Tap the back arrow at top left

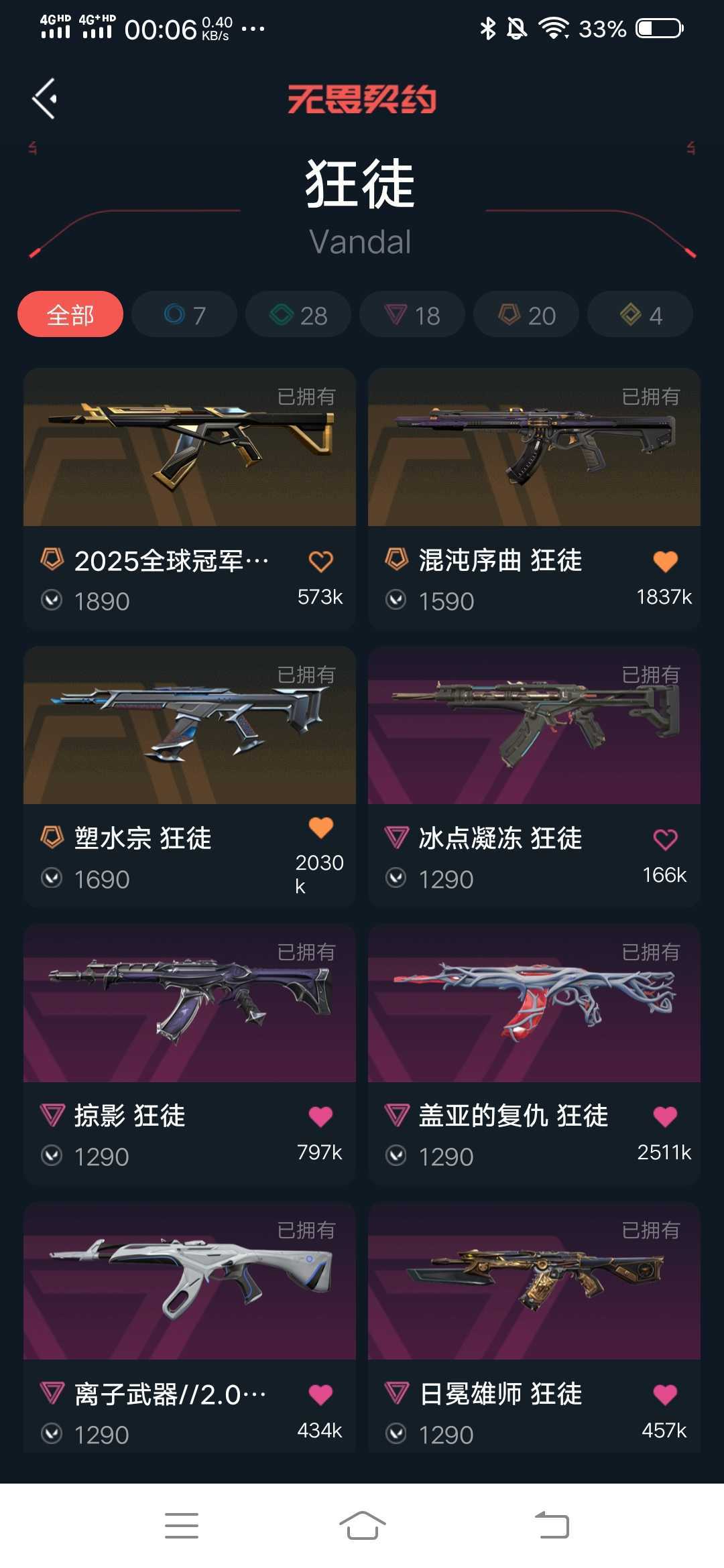pyautogui.click(x=44, y=99)
